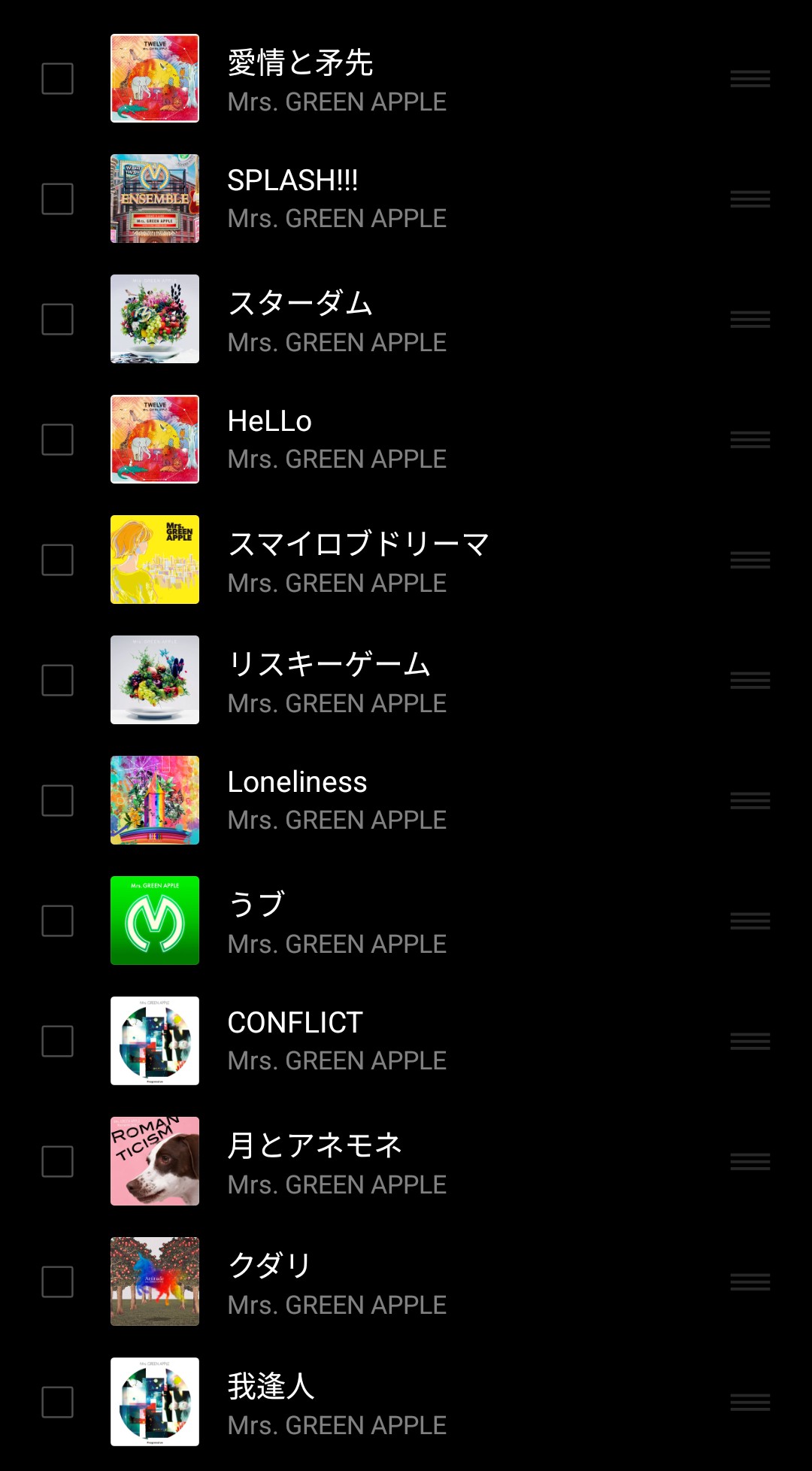
Task: Tick the checkbox next to CONFLICT
Action: [x=57, y=1041]
